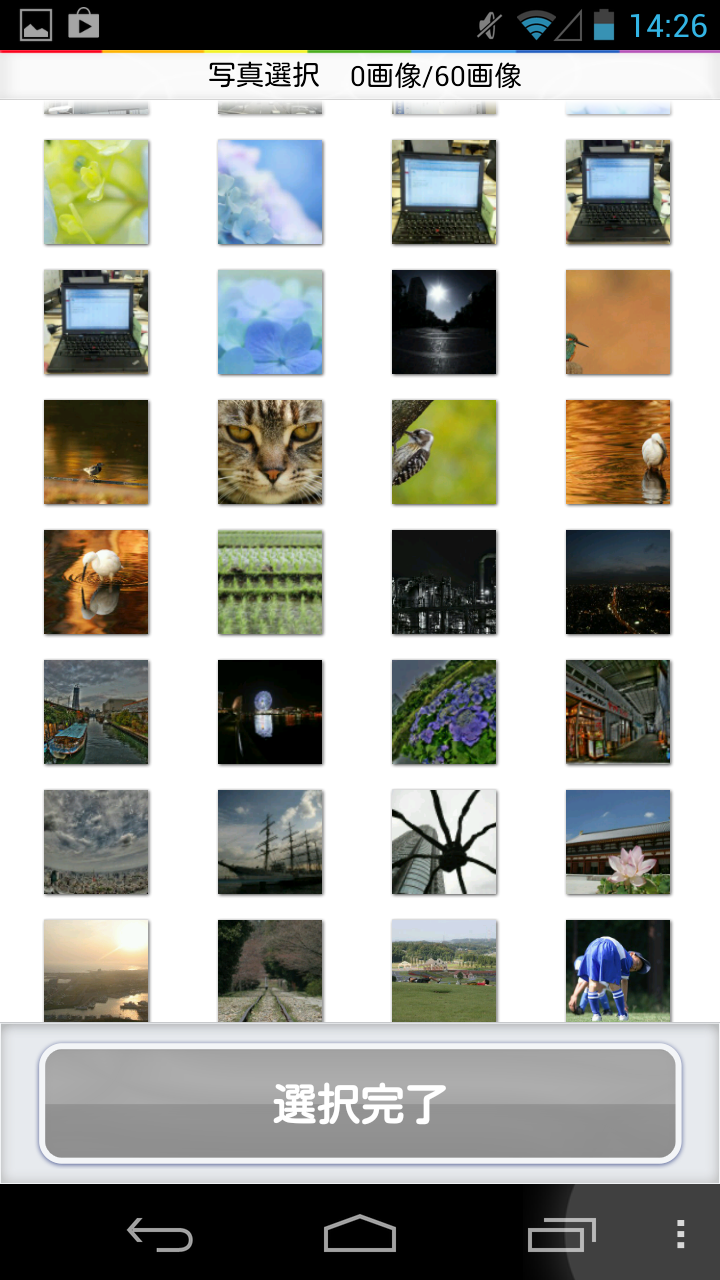Choose the woodpecker on tree photo
The width and height of the screenshot is (720, 1280).
(444, 452)
